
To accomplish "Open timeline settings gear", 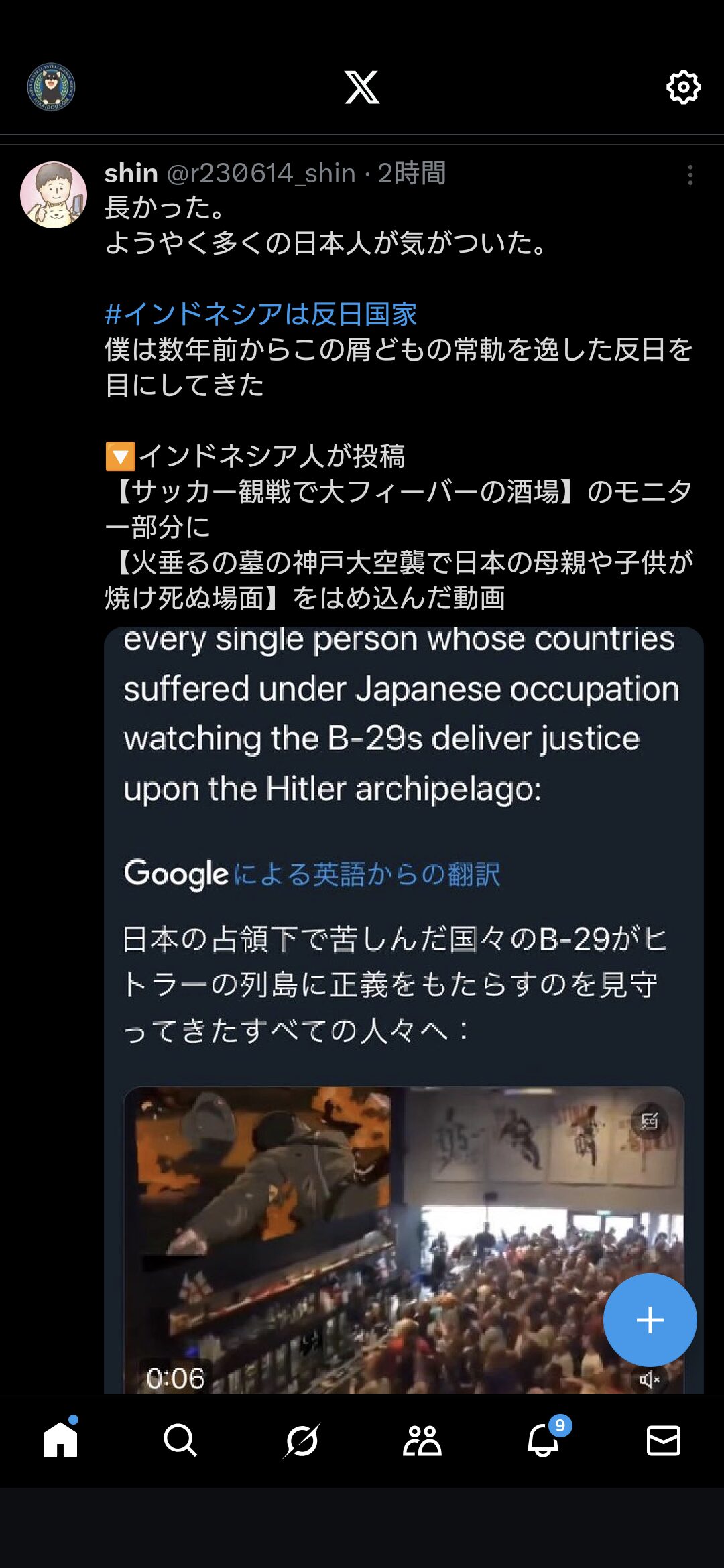I will (683, 87).
